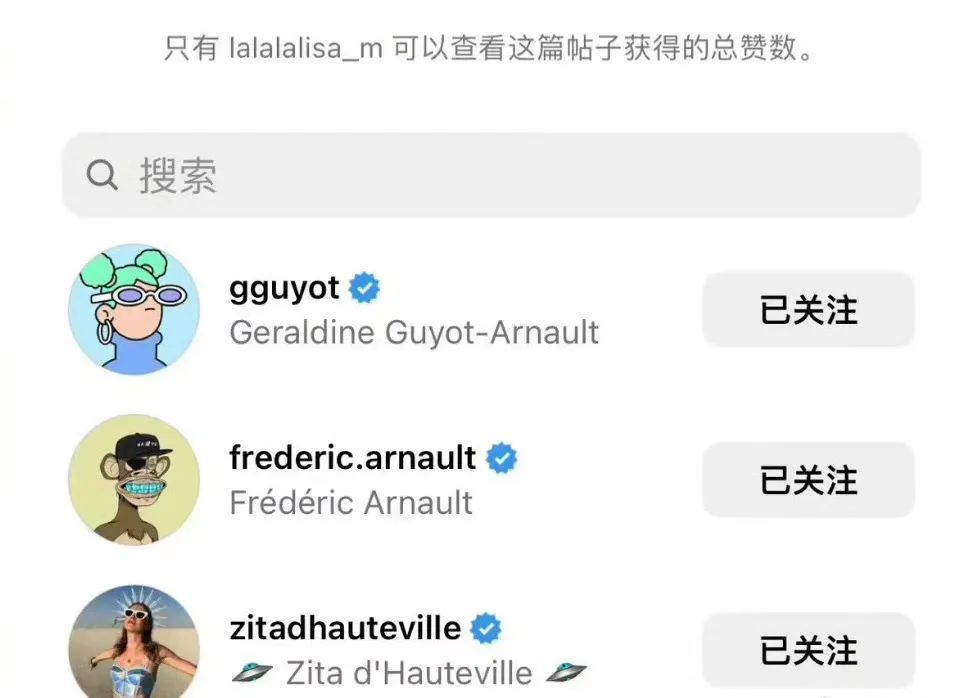This screenshot has width=968, height=698.
Task: Tap 已关注 button beside zitadhauteville
Action: [x=808, y=650]
